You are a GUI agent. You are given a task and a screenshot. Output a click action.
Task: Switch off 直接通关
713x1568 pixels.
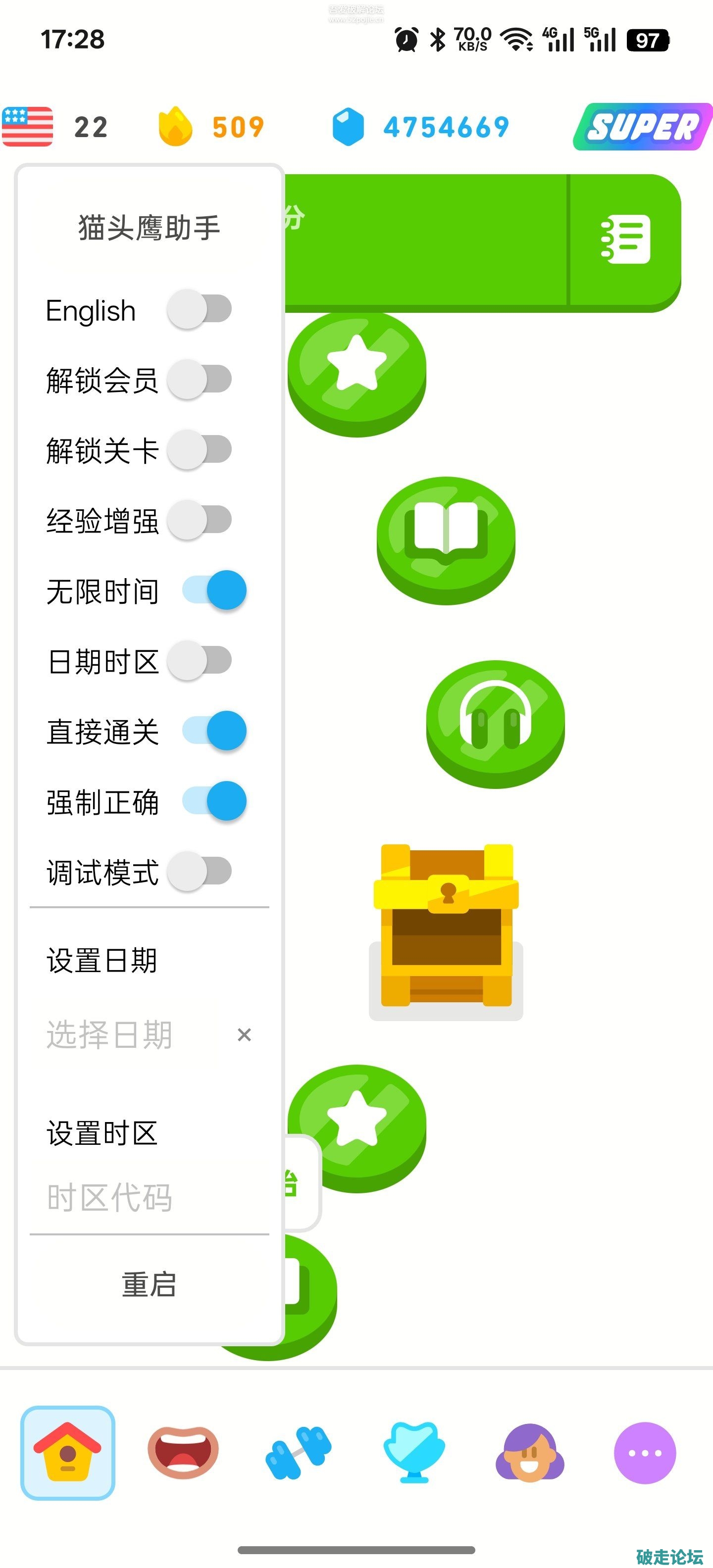pyautogui.click(x=214, y=731)
